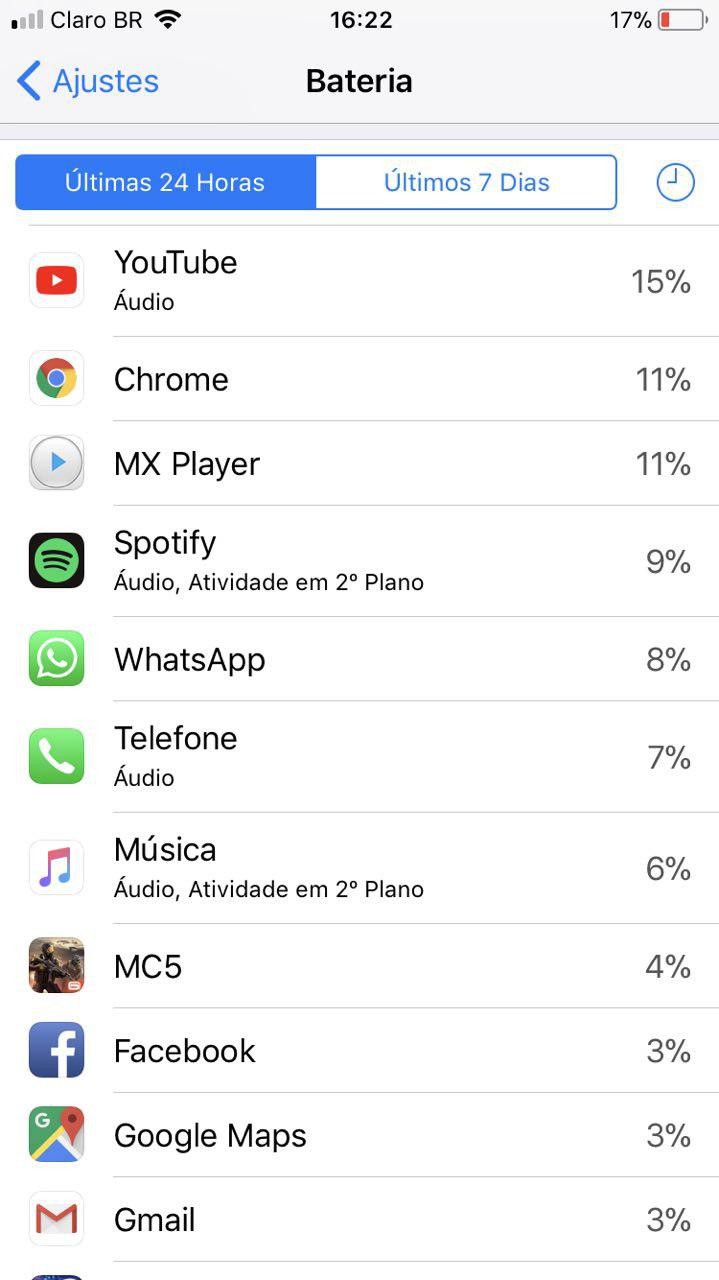Select the MC5 row
The width and height of the screenshot is (719, 1280).
(x=360, y=966)
